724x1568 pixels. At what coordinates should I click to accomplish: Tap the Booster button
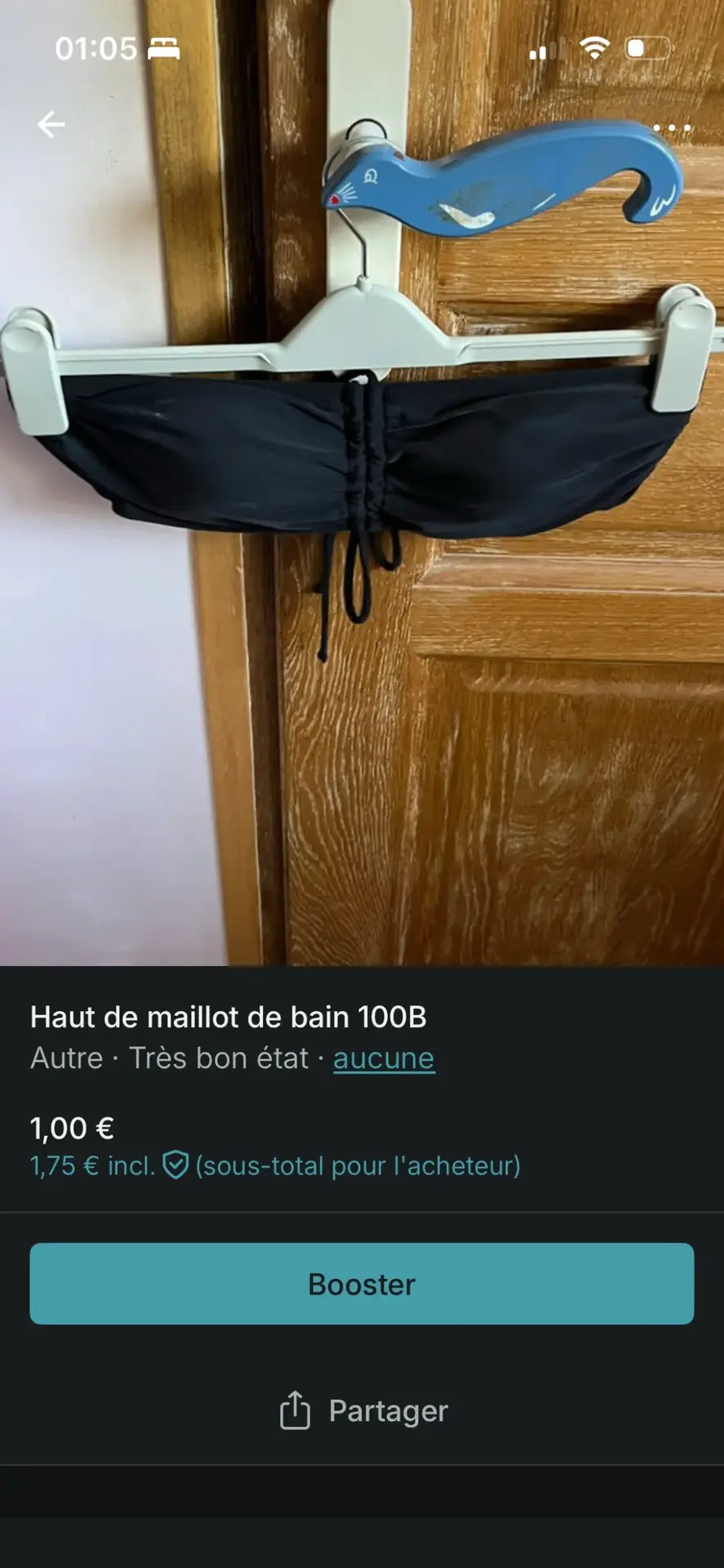362,1284
